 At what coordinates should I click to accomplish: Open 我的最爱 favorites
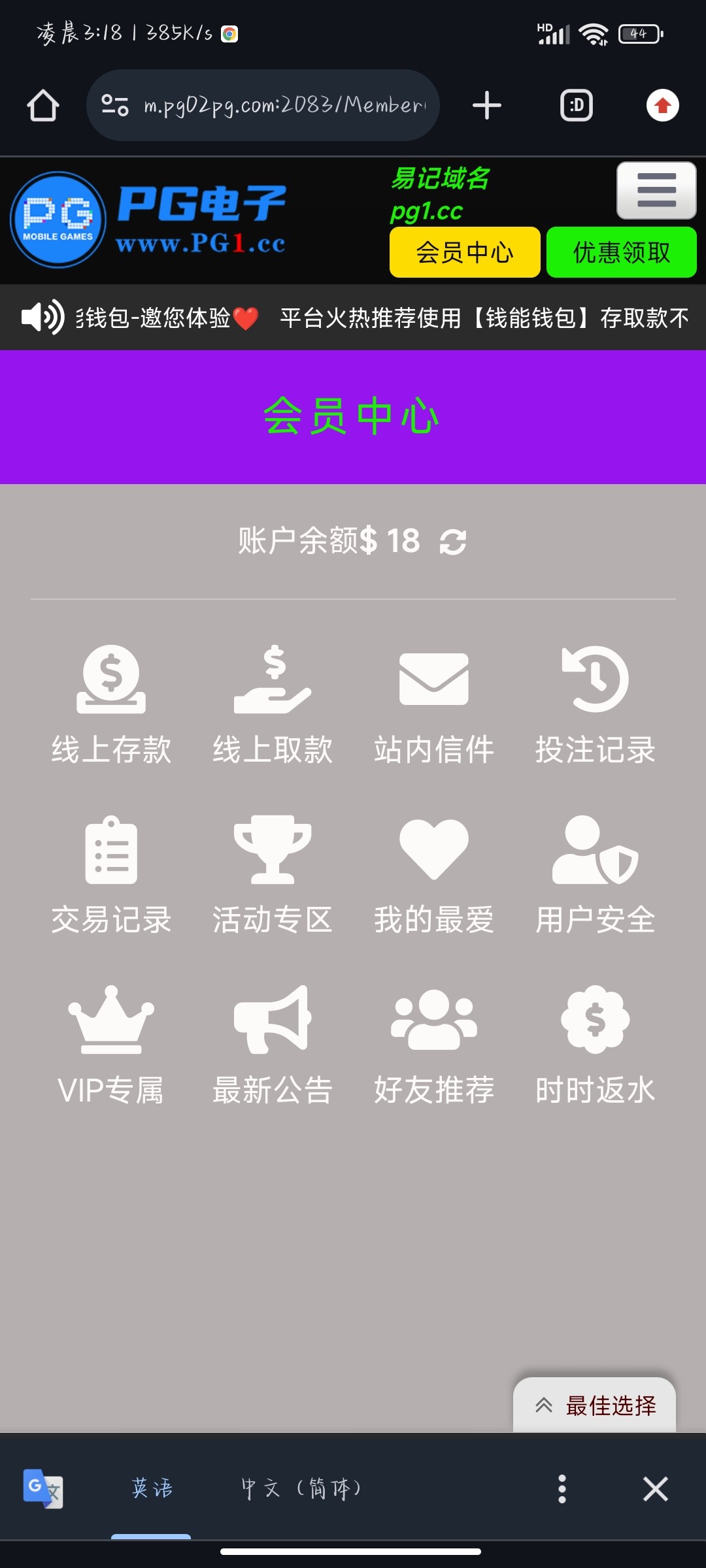[x=434, y=875]
